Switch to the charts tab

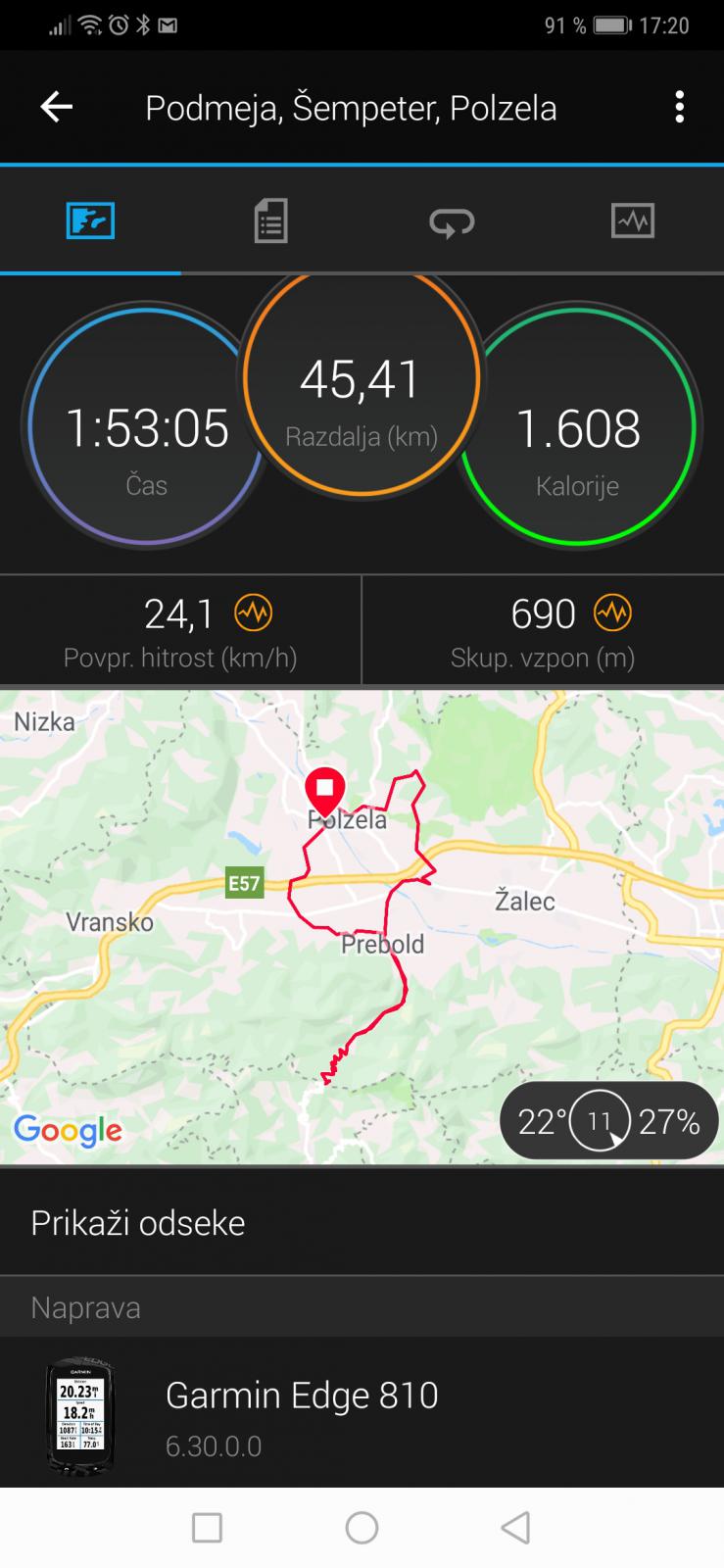click(x=633, y=220)
